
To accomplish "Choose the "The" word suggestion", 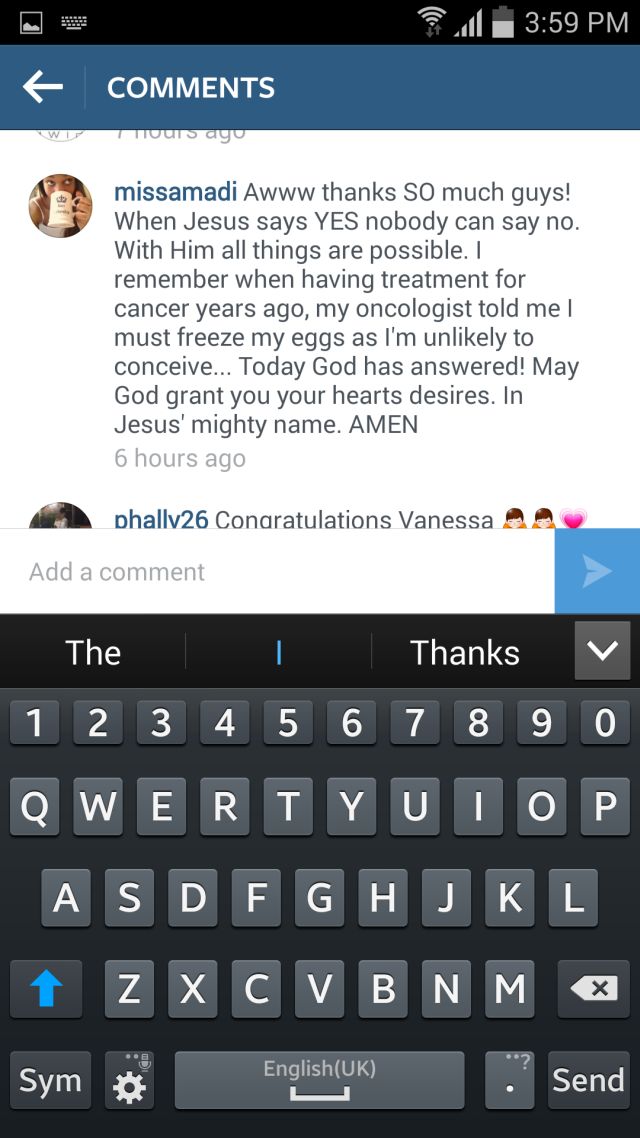I will (x=93, y=653).
